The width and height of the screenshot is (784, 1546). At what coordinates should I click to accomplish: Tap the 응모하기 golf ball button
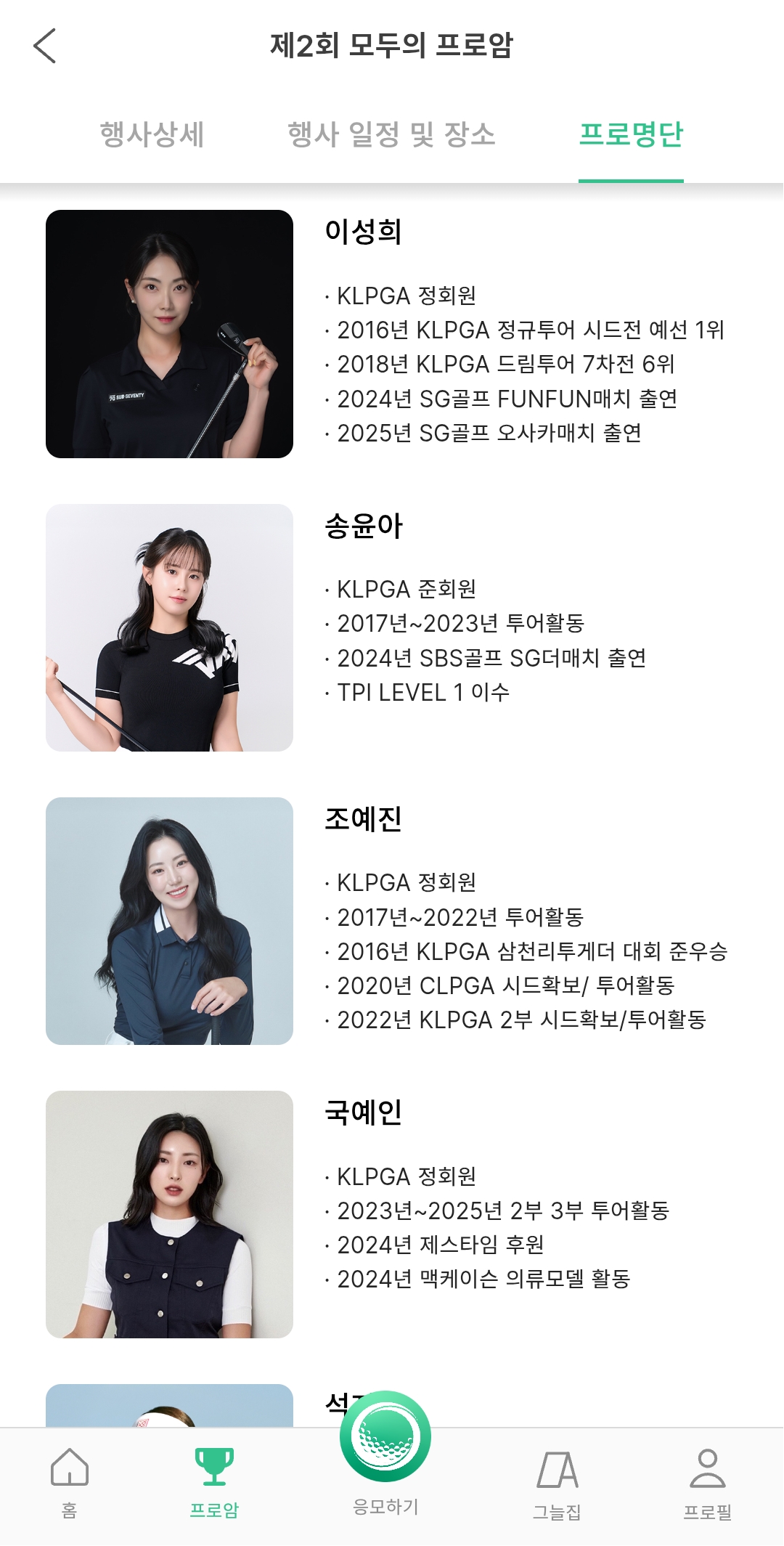(385, 1438)
